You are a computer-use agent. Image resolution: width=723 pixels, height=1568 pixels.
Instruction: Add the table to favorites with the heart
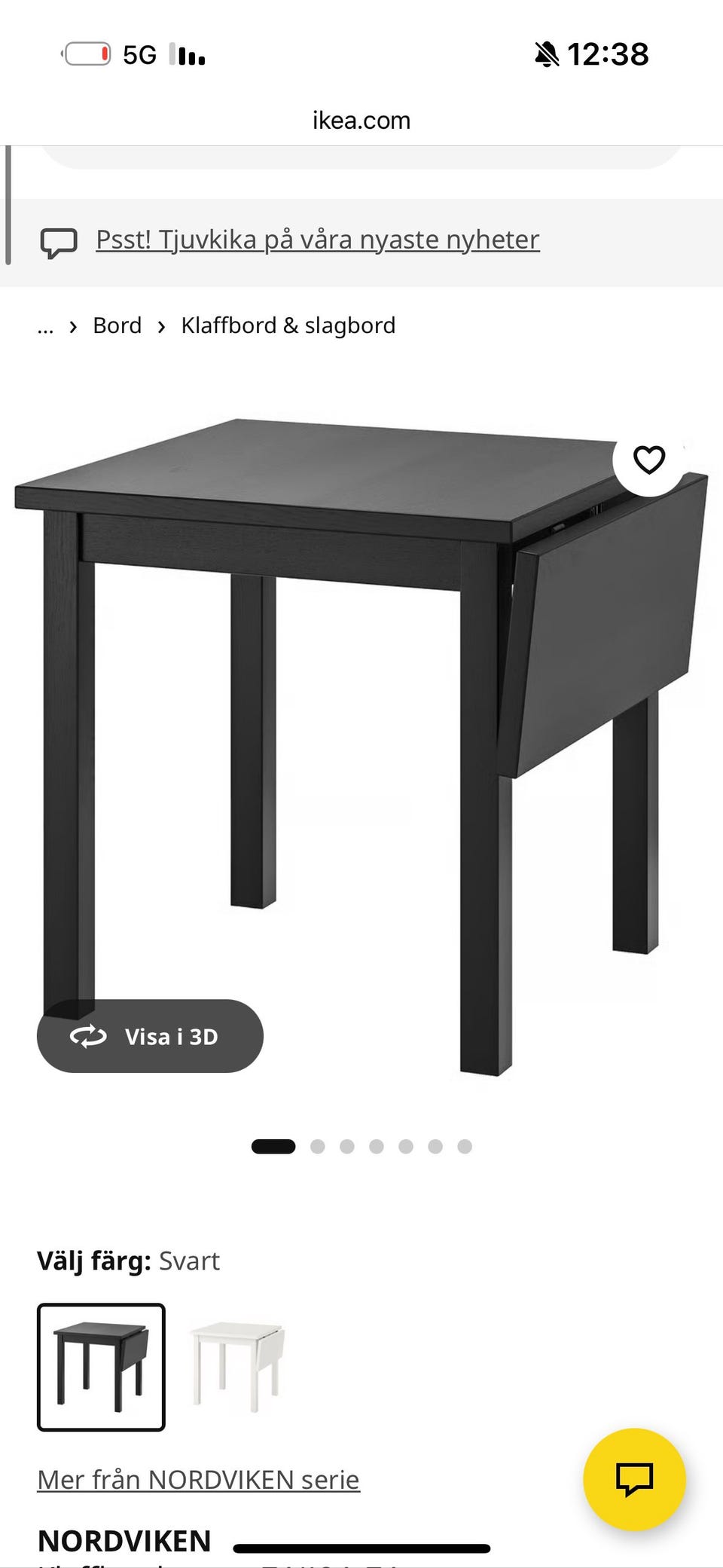click(x=648, y=460)
